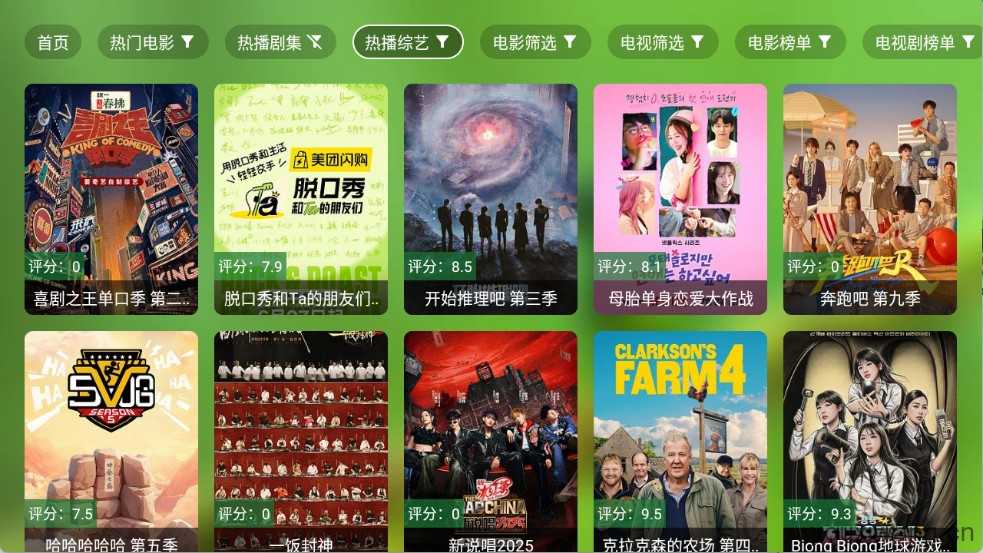
Task: Select 开始推理吧 第三季
Action: pos(490,199)
